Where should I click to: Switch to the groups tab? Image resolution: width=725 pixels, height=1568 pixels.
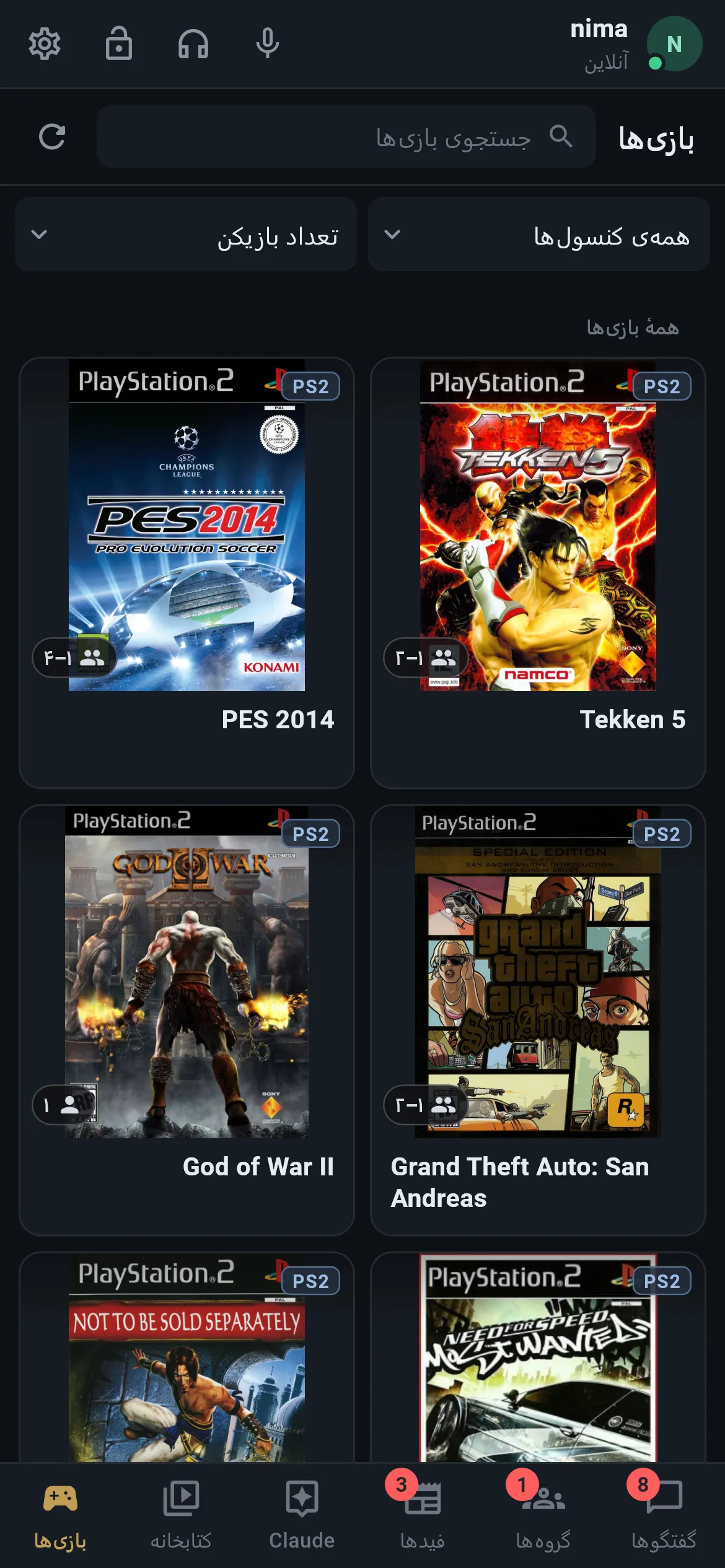[x=543, y=1515]
